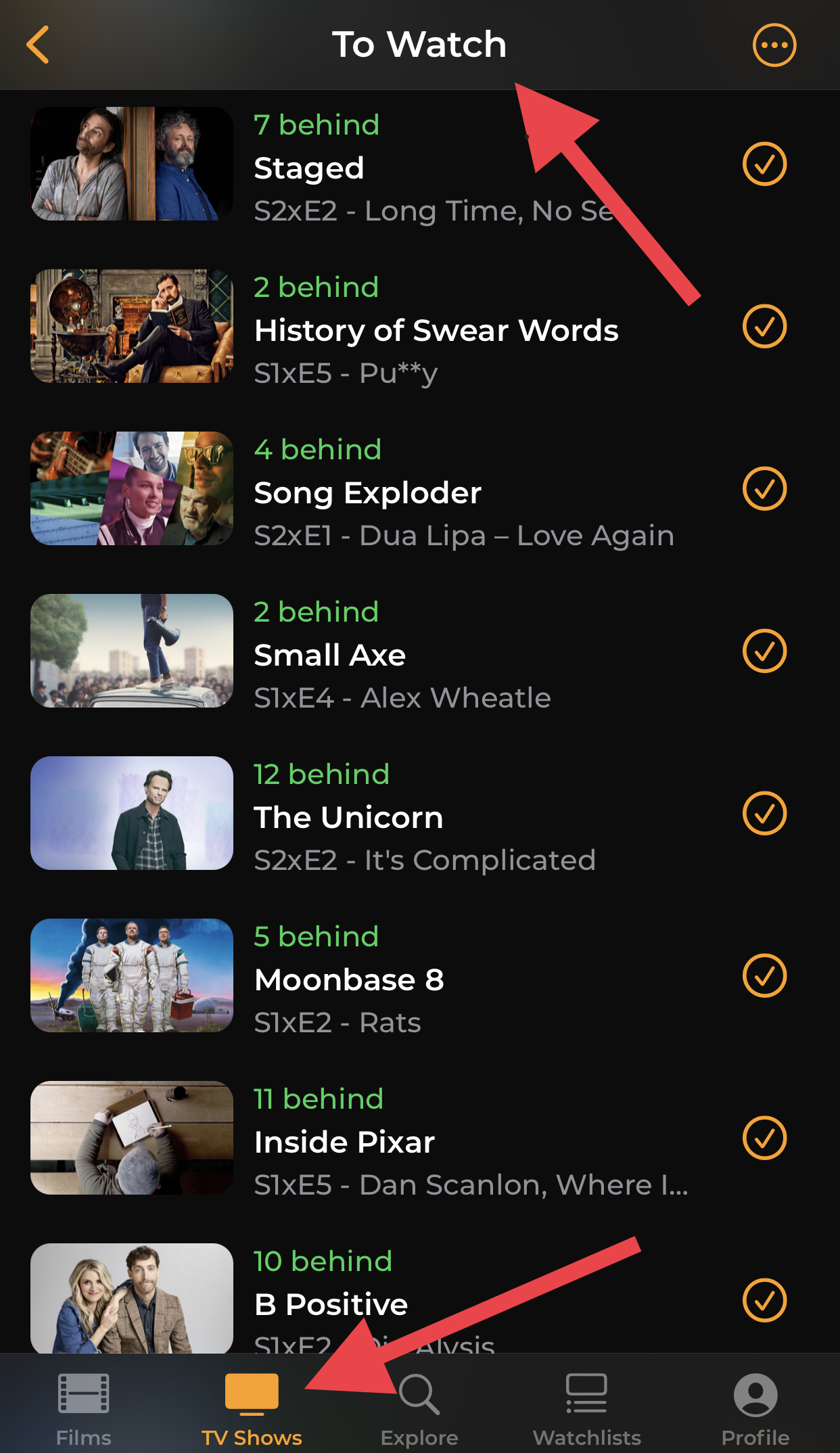This screenshot has width=840, height=1453.
Task: Mark Moonbase 8 episode watched
Action: point(764,975)
